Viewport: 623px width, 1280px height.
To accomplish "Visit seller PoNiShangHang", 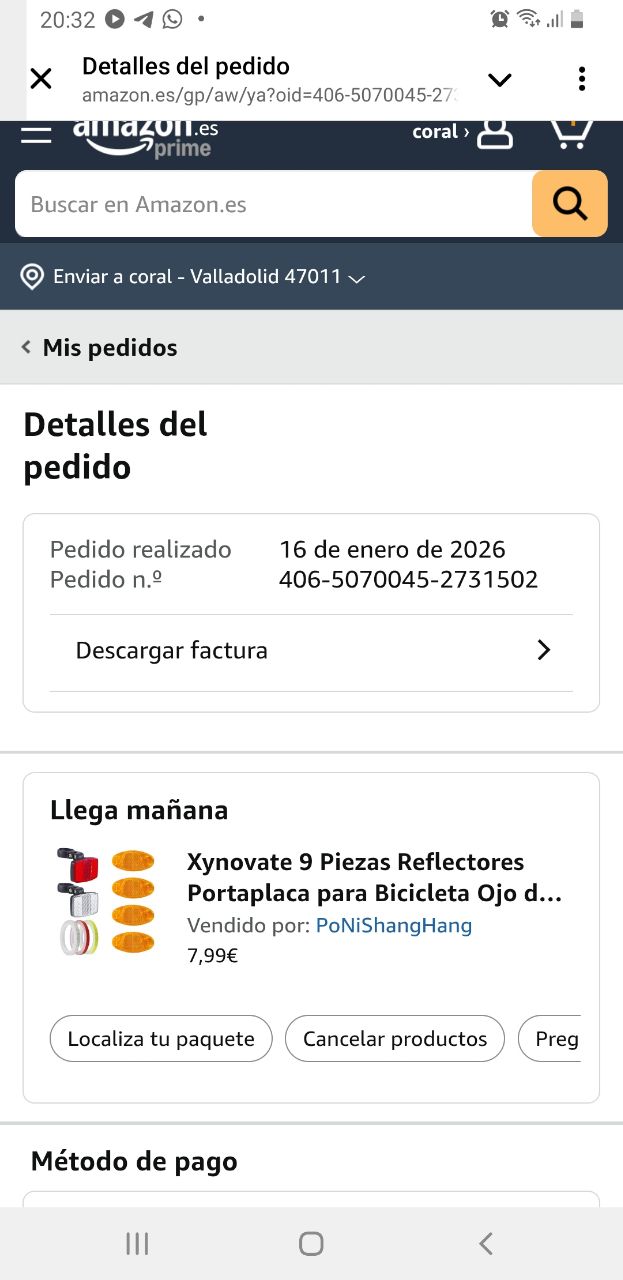I will tap(393, 926).
